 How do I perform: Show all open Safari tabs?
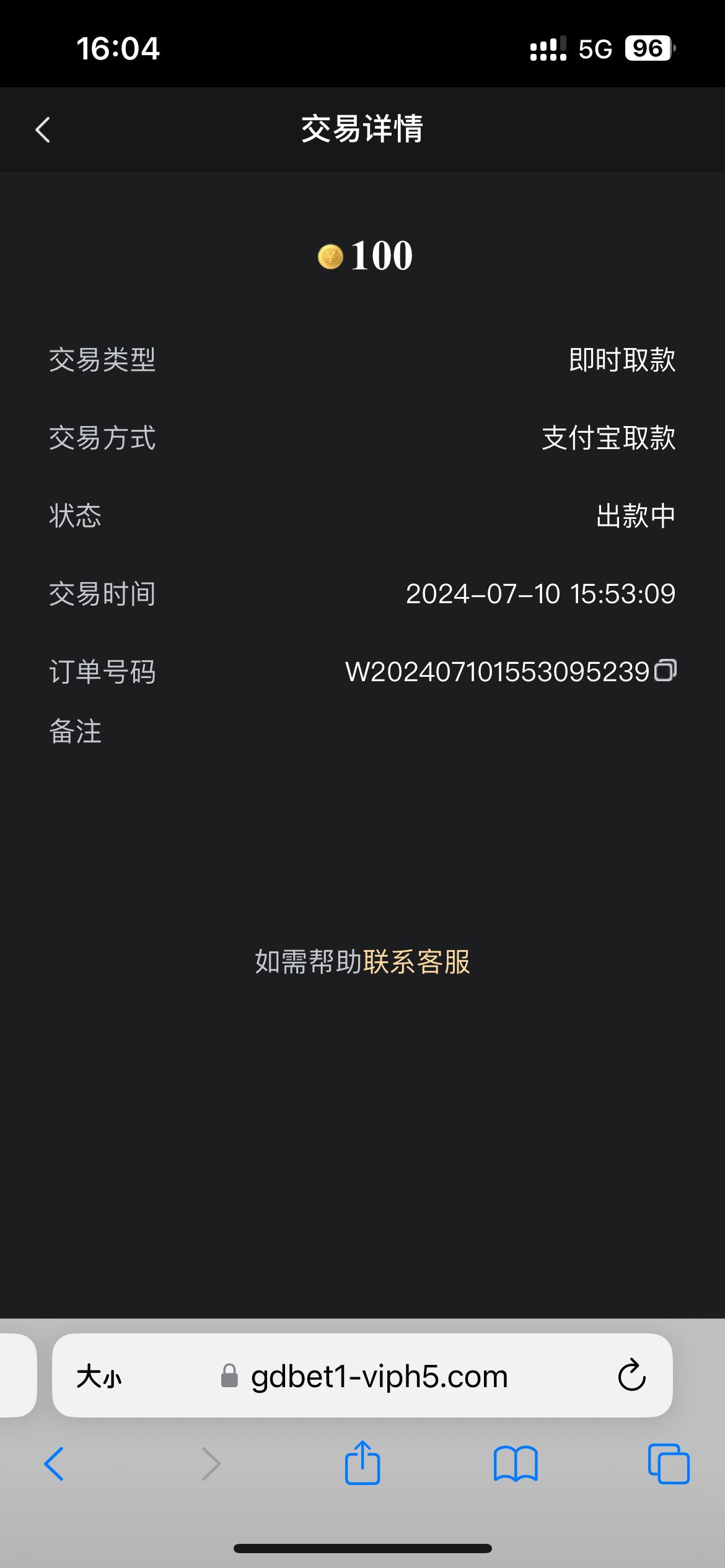point(669,1464)
